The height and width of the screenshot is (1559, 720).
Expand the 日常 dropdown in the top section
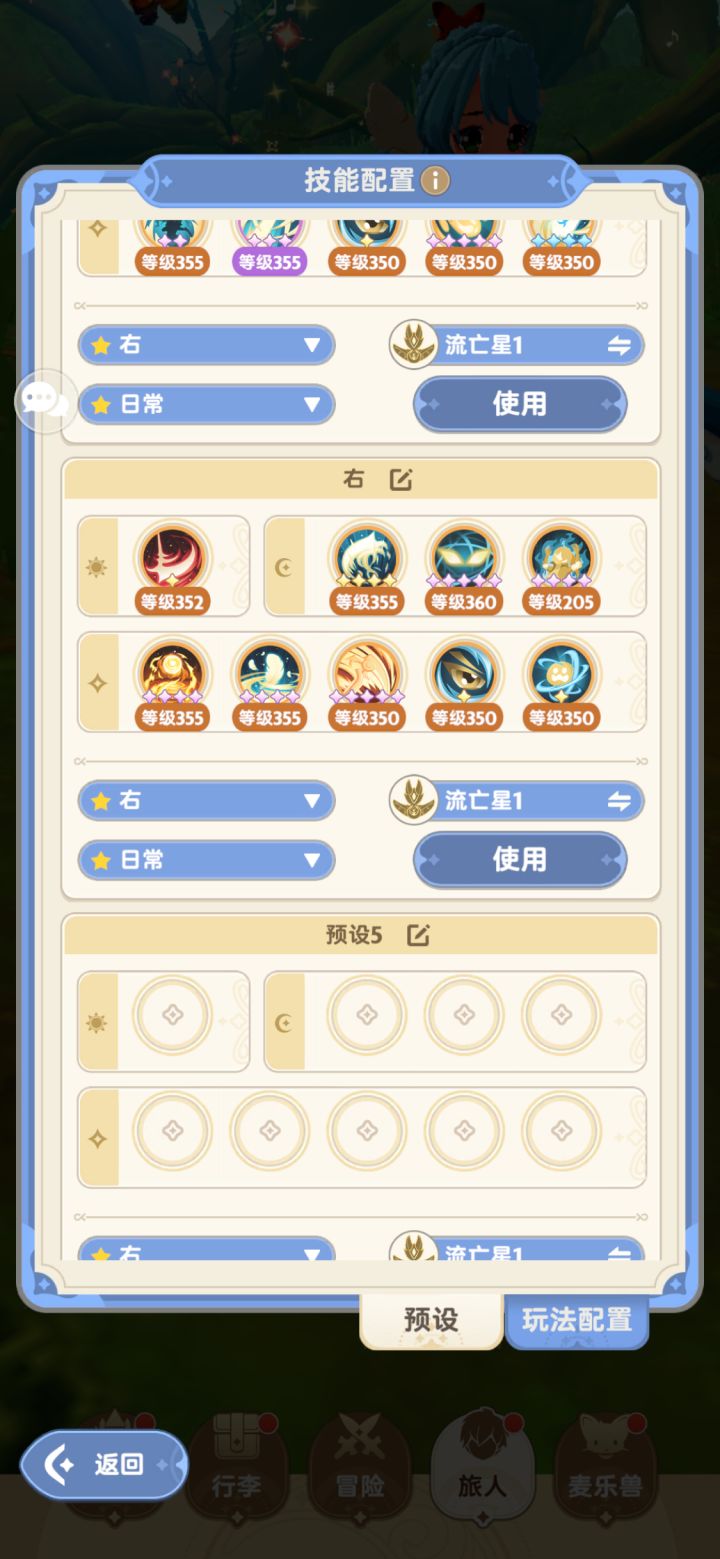[205, 405]
